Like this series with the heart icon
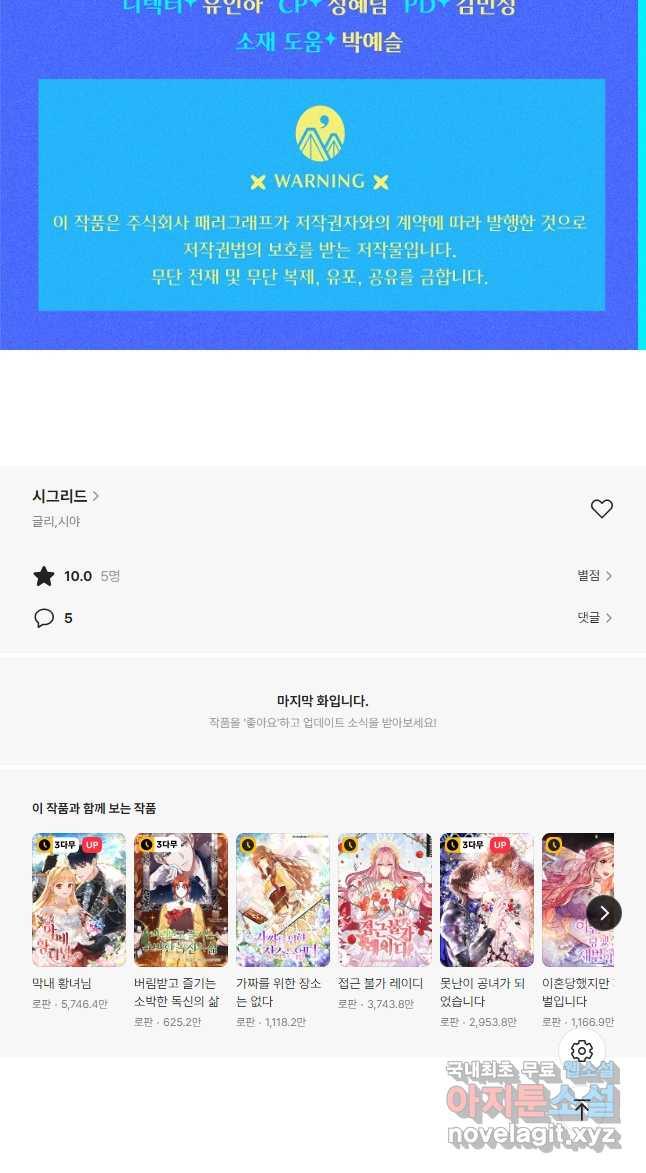This screenshot has height=1173, width=646. coord(601,509)
